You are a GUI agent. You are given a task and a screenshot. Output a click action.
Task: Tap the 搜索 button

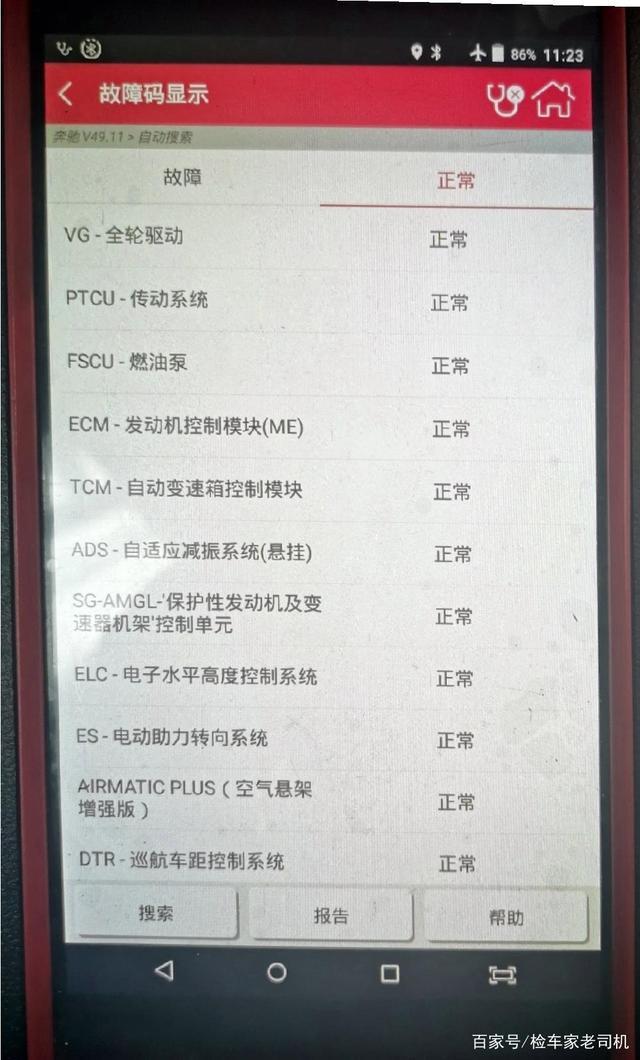click(156, 913)
